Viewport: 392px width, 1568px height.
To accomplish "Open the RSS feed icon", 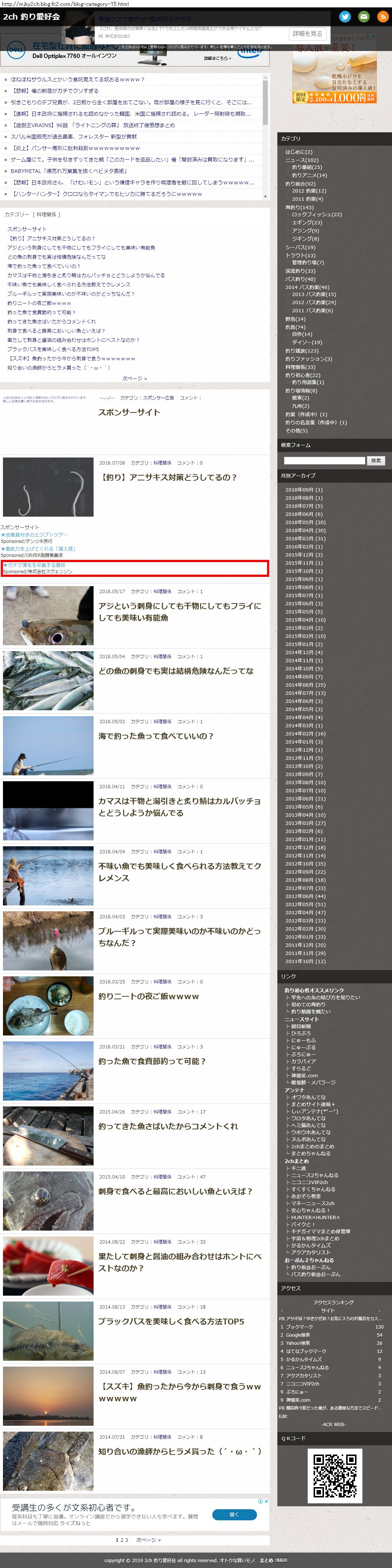I will pyautogui.click(x=383, y=16).
